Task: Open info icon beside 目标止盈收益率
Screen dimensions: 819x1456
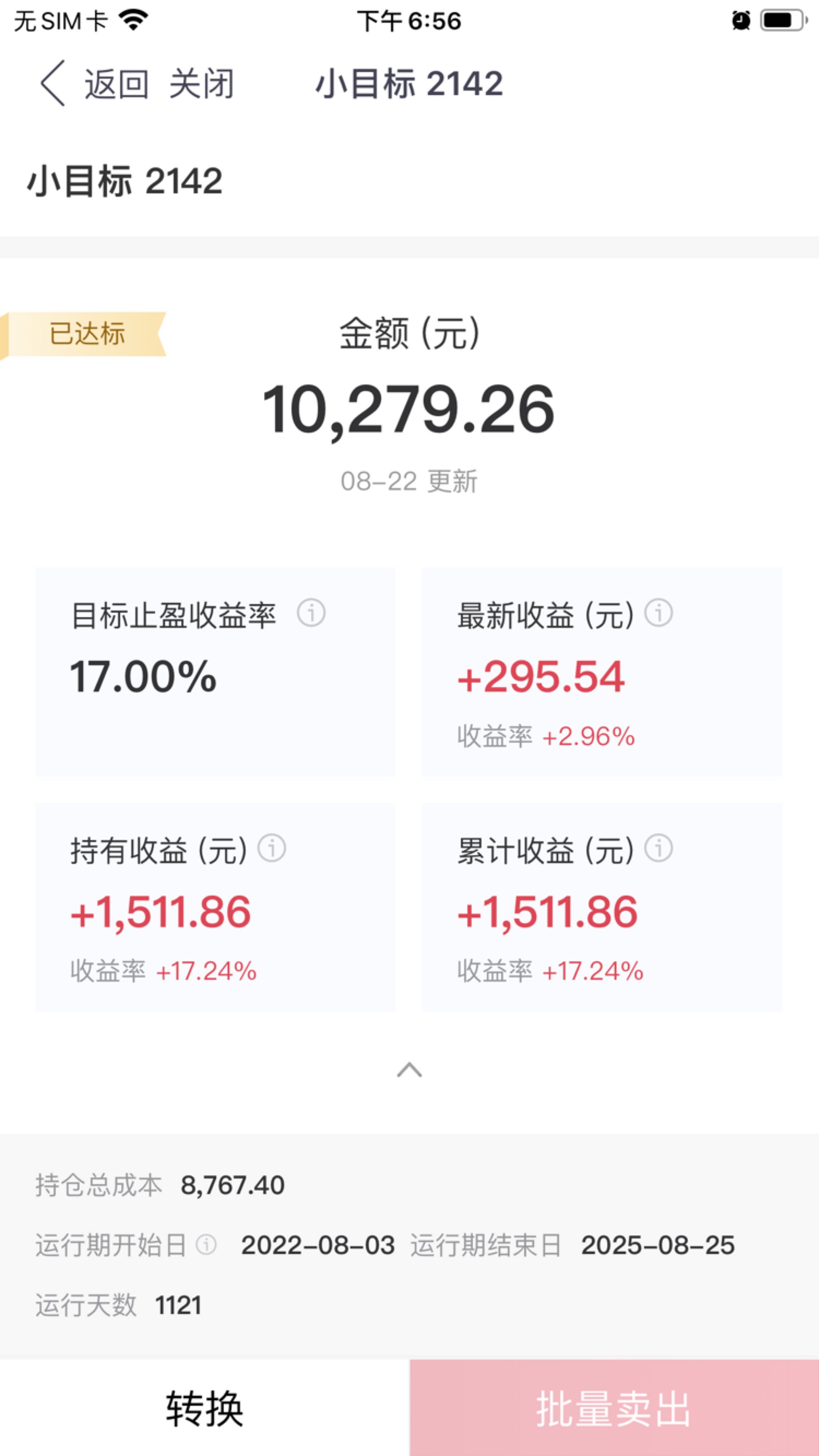Action: 311,613
